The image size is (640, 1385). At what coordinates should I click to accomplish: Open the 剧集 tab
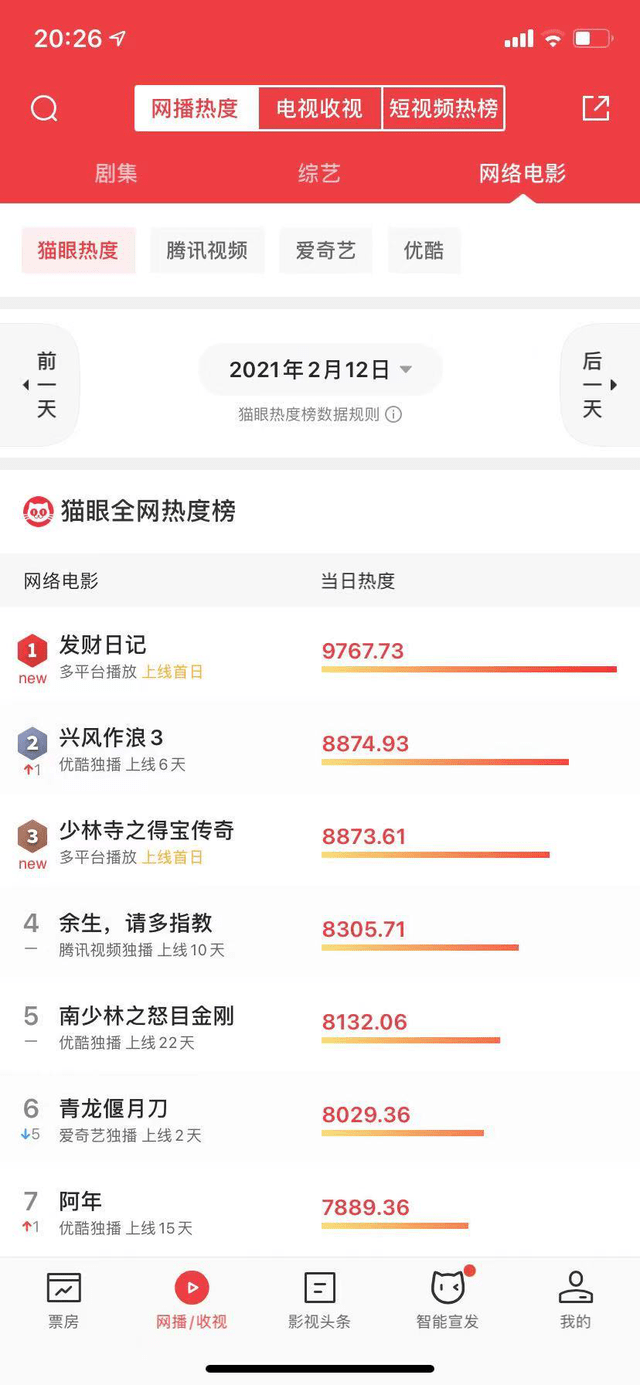pos(116,173)
